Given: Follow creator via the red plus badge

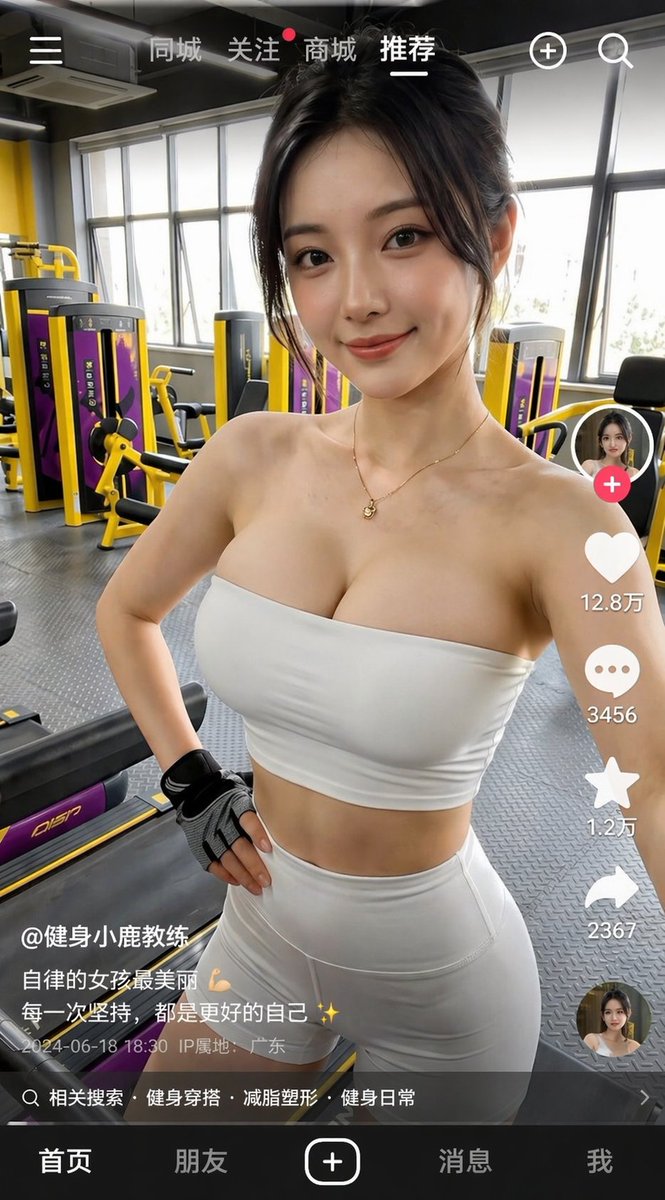Looking at the screenshot, I should [x=612, y=486].
